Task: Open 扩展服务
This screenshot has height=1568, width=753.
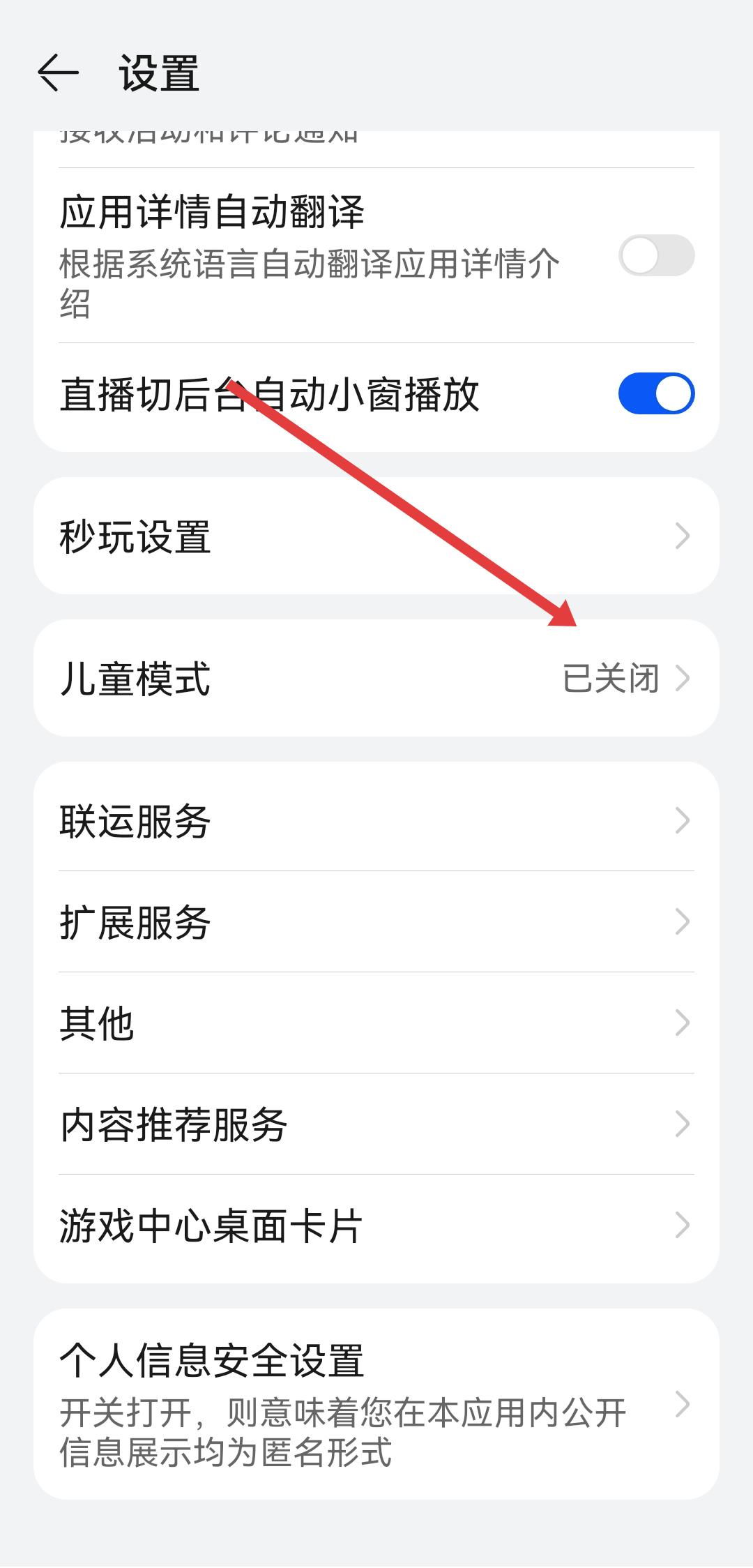Action: pyautogui.click(x=376, y=921)
